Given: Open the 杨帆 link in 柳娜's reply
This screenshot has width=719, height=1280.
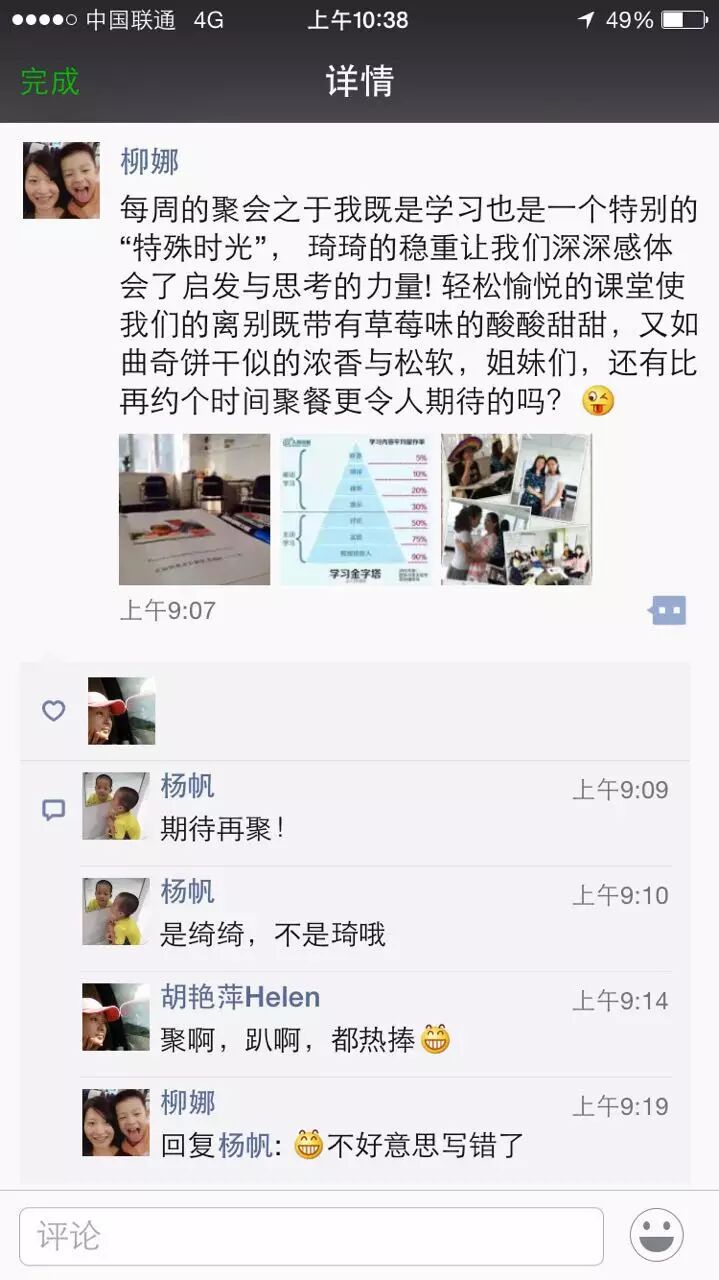Looking at the screenshot, I should [x=244, y=1145].
